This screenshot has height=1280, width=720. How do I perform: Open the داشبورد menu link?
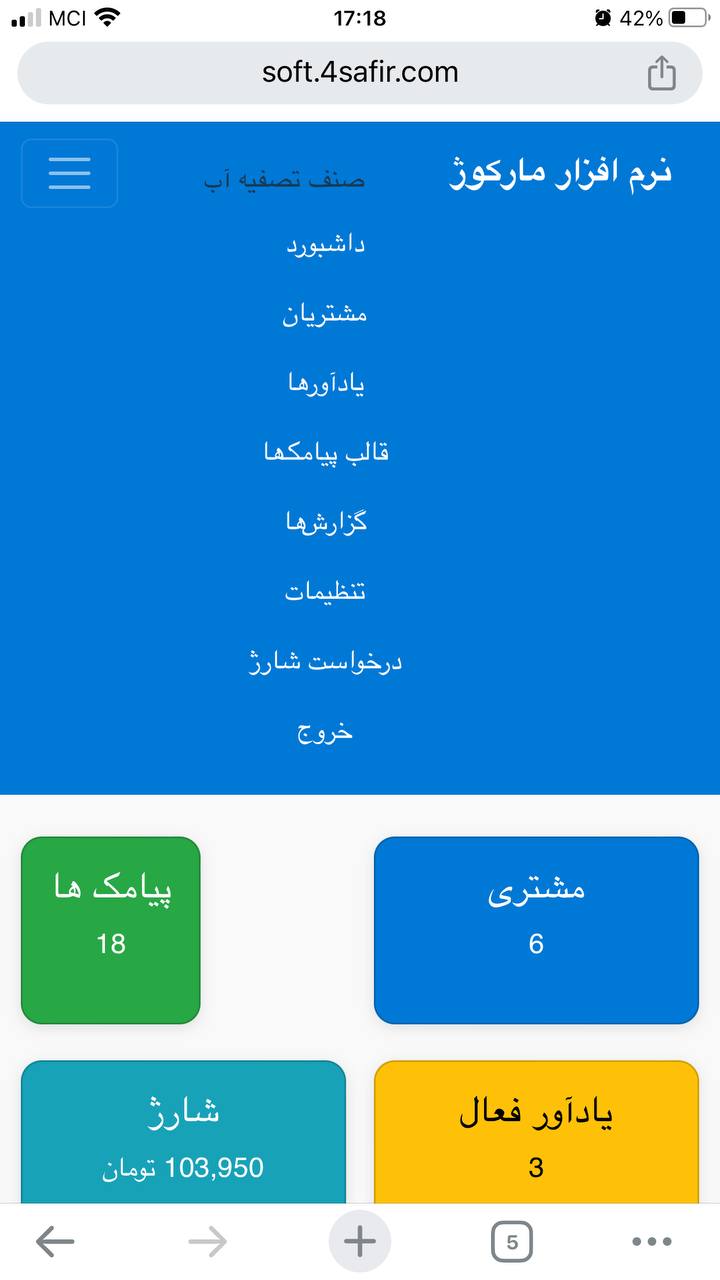tap(326, 244)
